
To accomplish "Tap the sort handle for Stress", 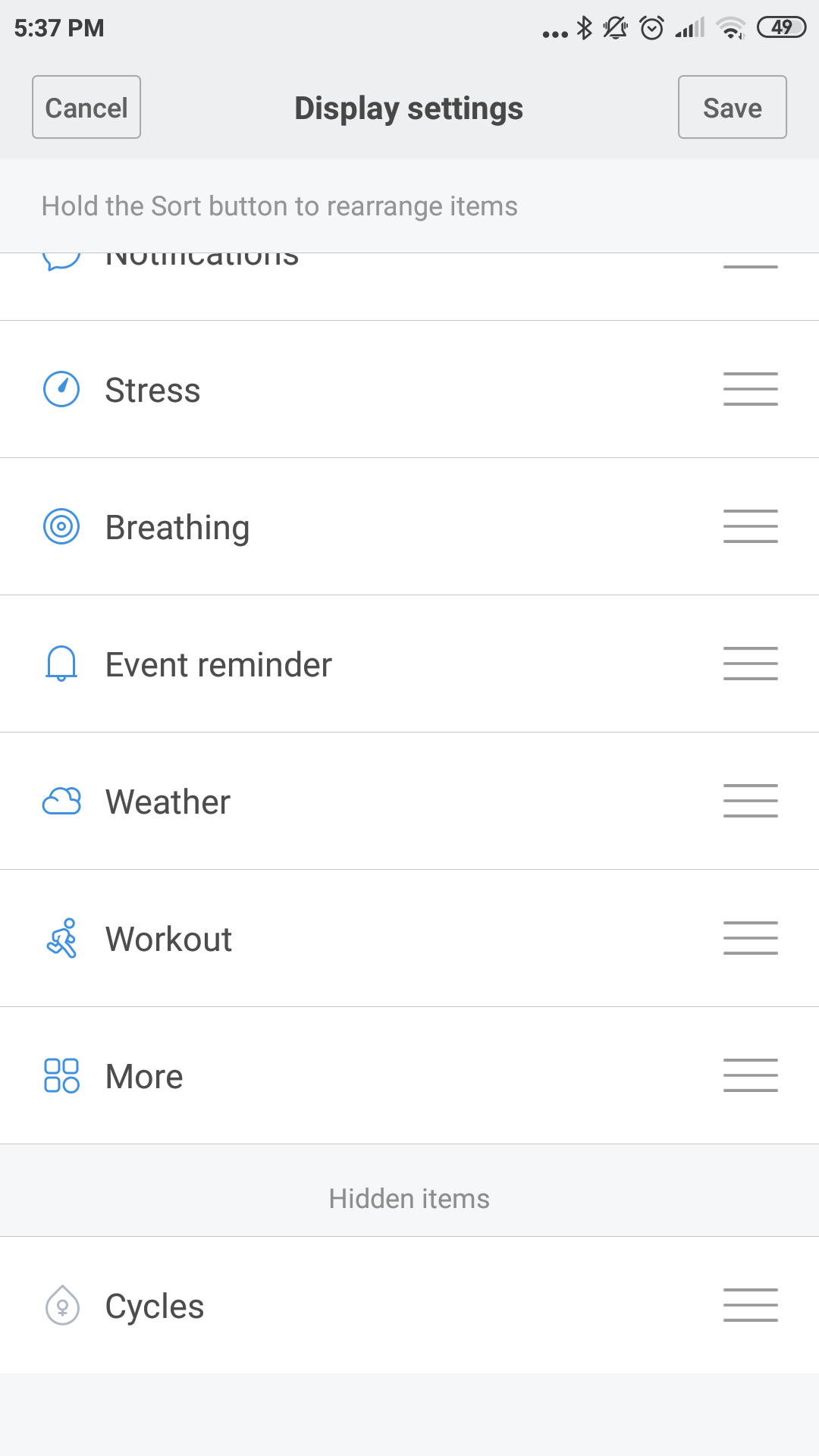I will point(750,389).
